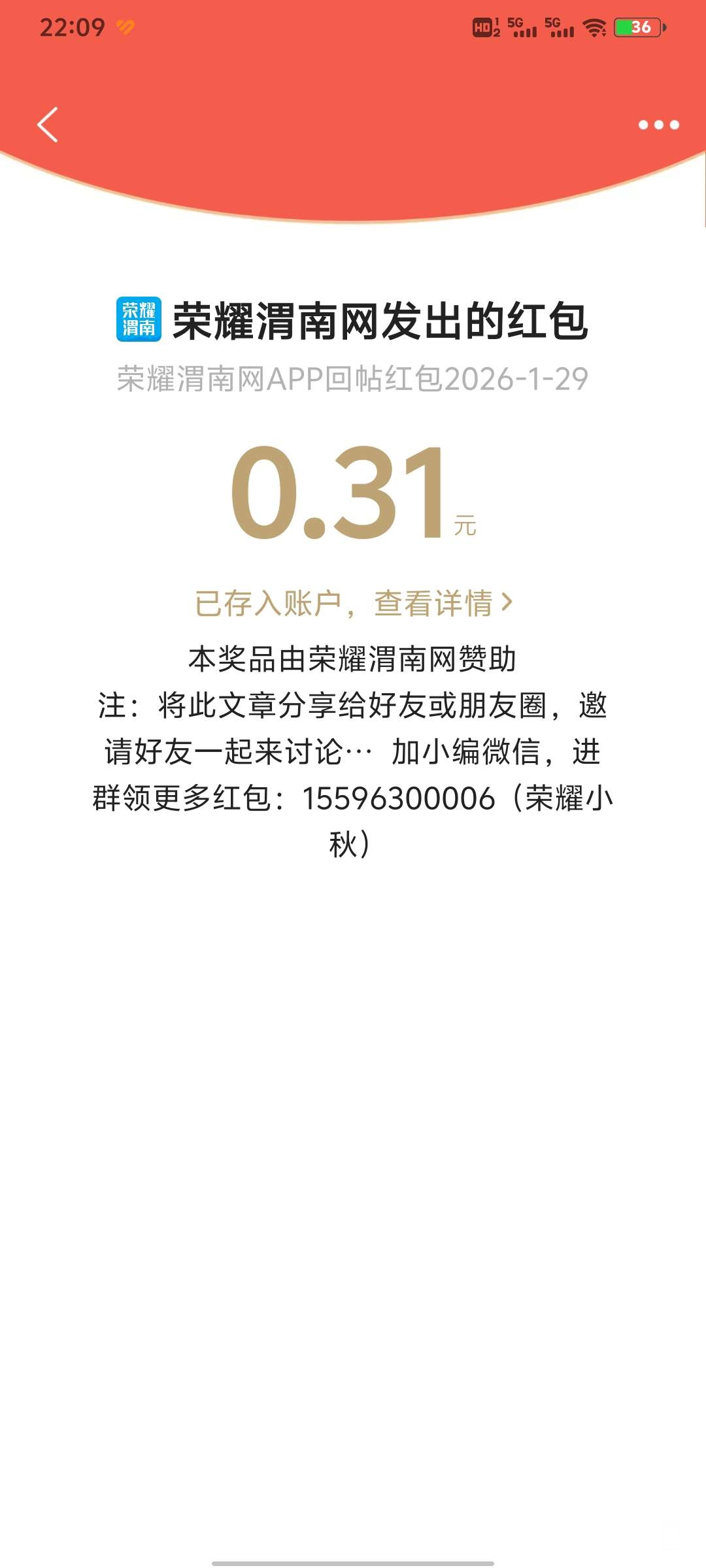Tap the orange icon beside the clock
The width and height of the screenshot is (706, 1568).
tap(126, 26)
